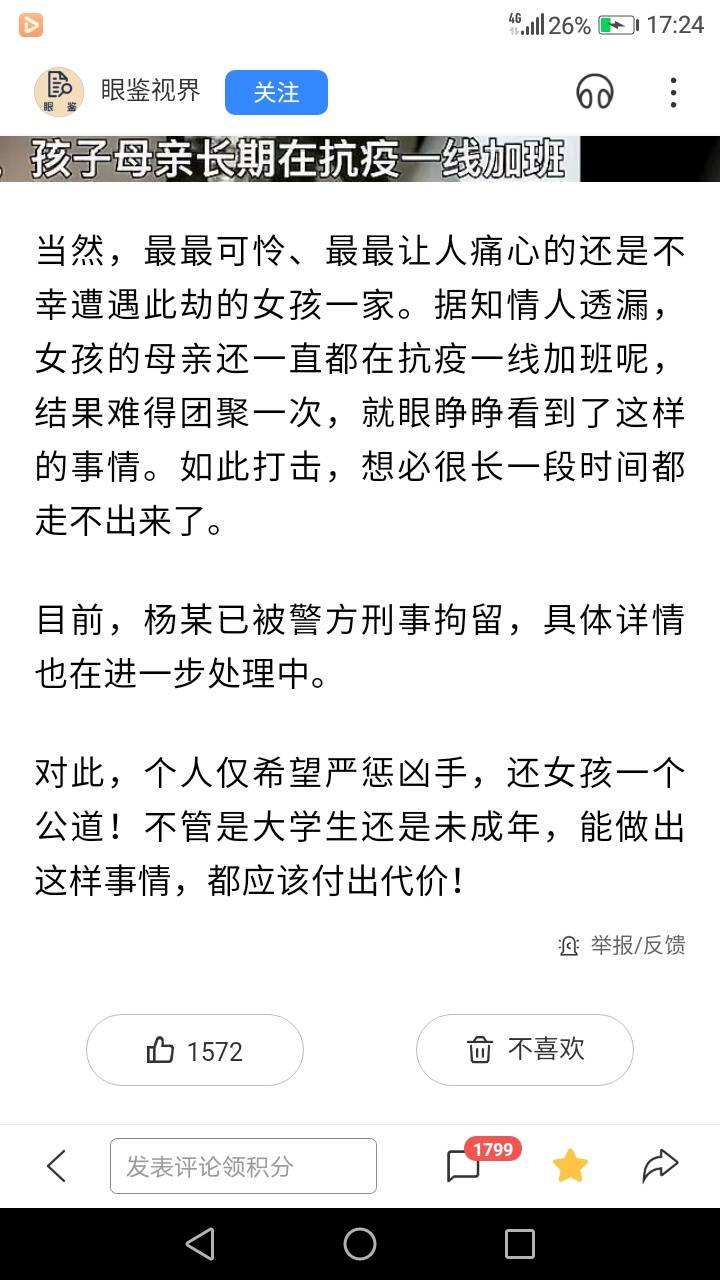720x1280 pixels.
Task: Follow 眼鉴视界 with the 关注 button
Action: pyautogui.click(x=276, y=93)
